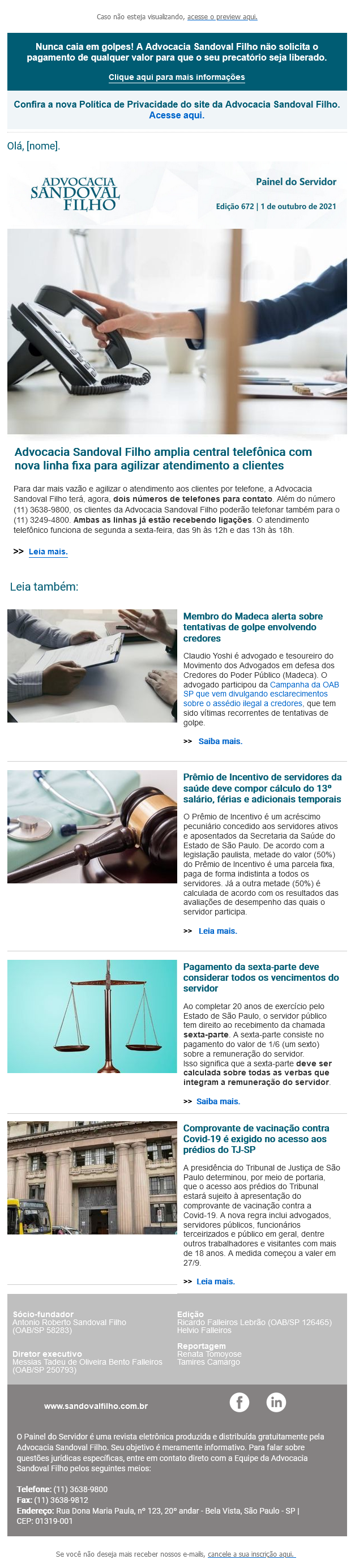
Task: Tap 'Clique aqui para mais informações'
Action: (177, 78)
